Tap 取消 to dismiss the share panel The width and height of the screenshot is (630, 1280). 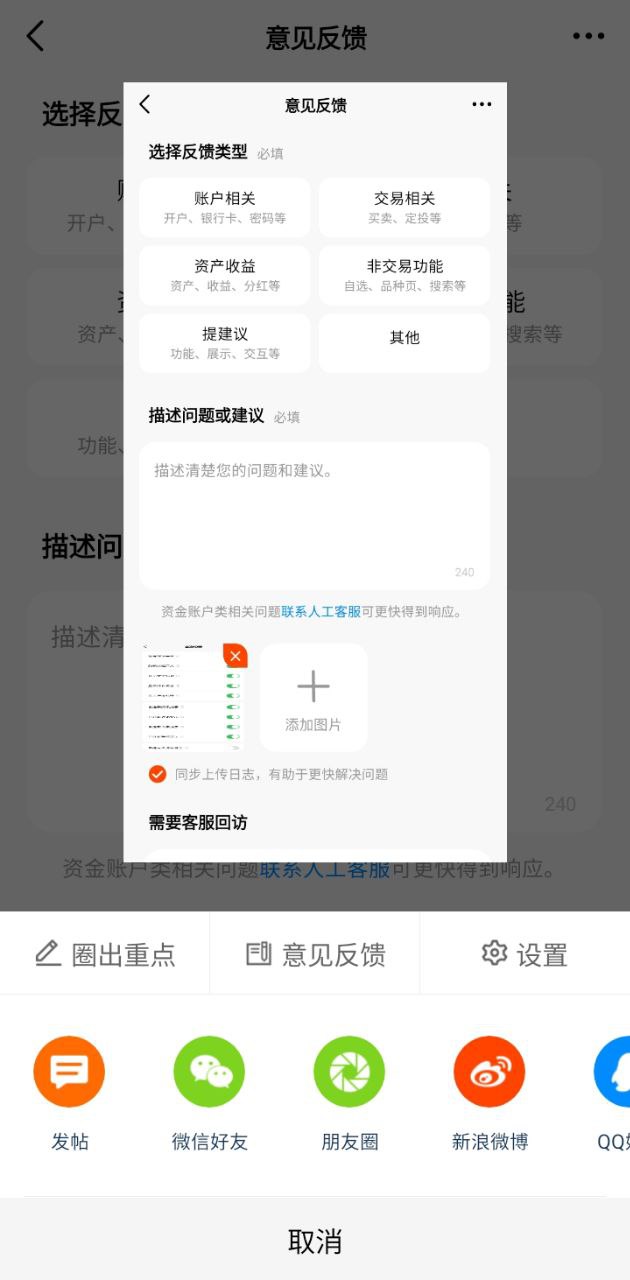click(315, 1241)
